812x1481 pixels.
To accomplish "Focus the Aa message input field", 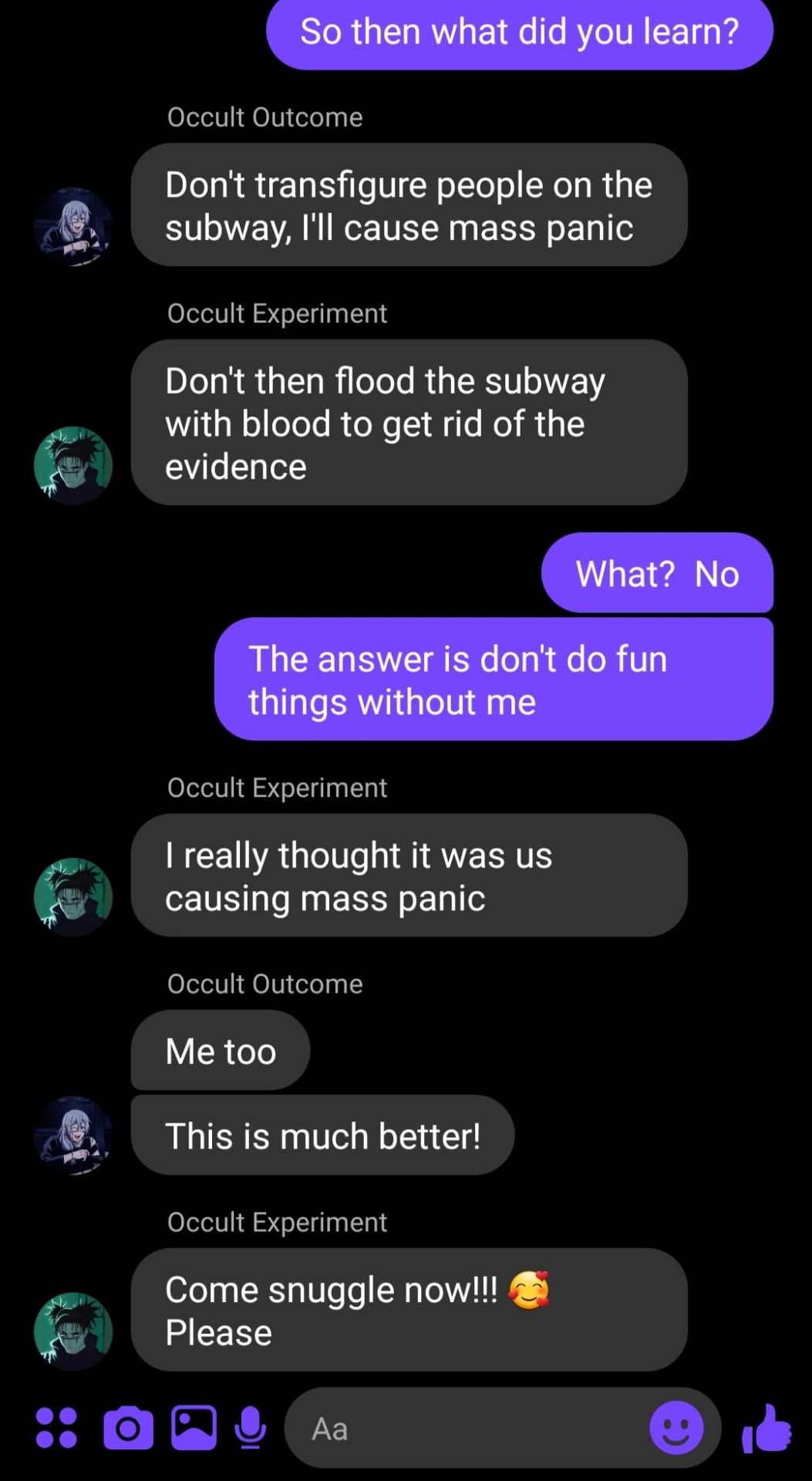I will tap(463, 1429).
